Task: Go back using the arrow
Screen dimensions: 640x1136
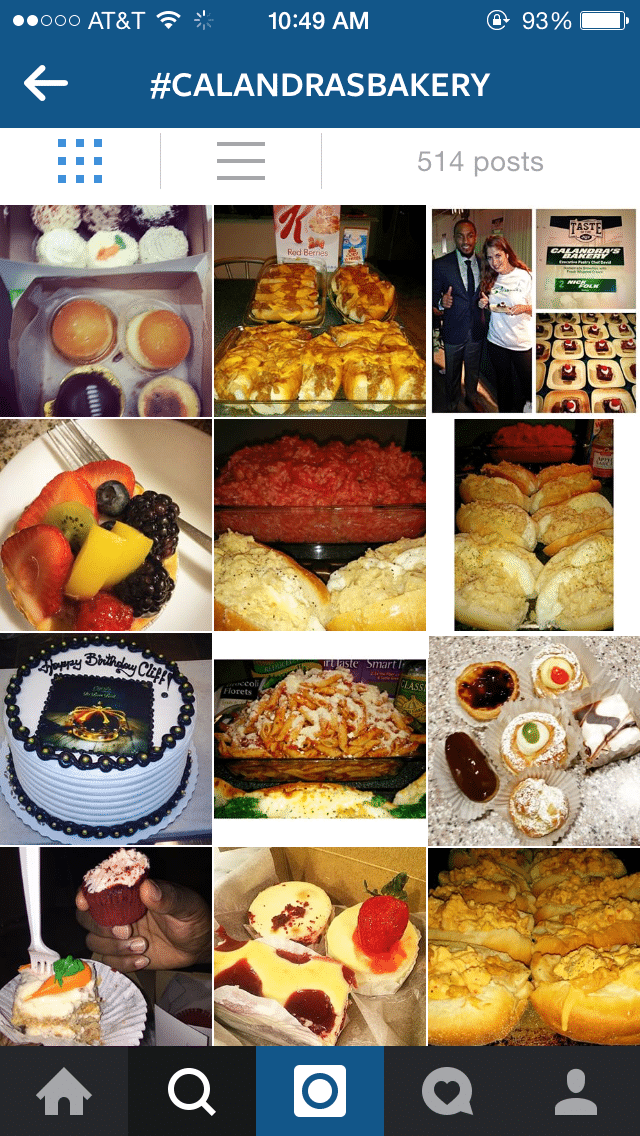Action: 46,85
